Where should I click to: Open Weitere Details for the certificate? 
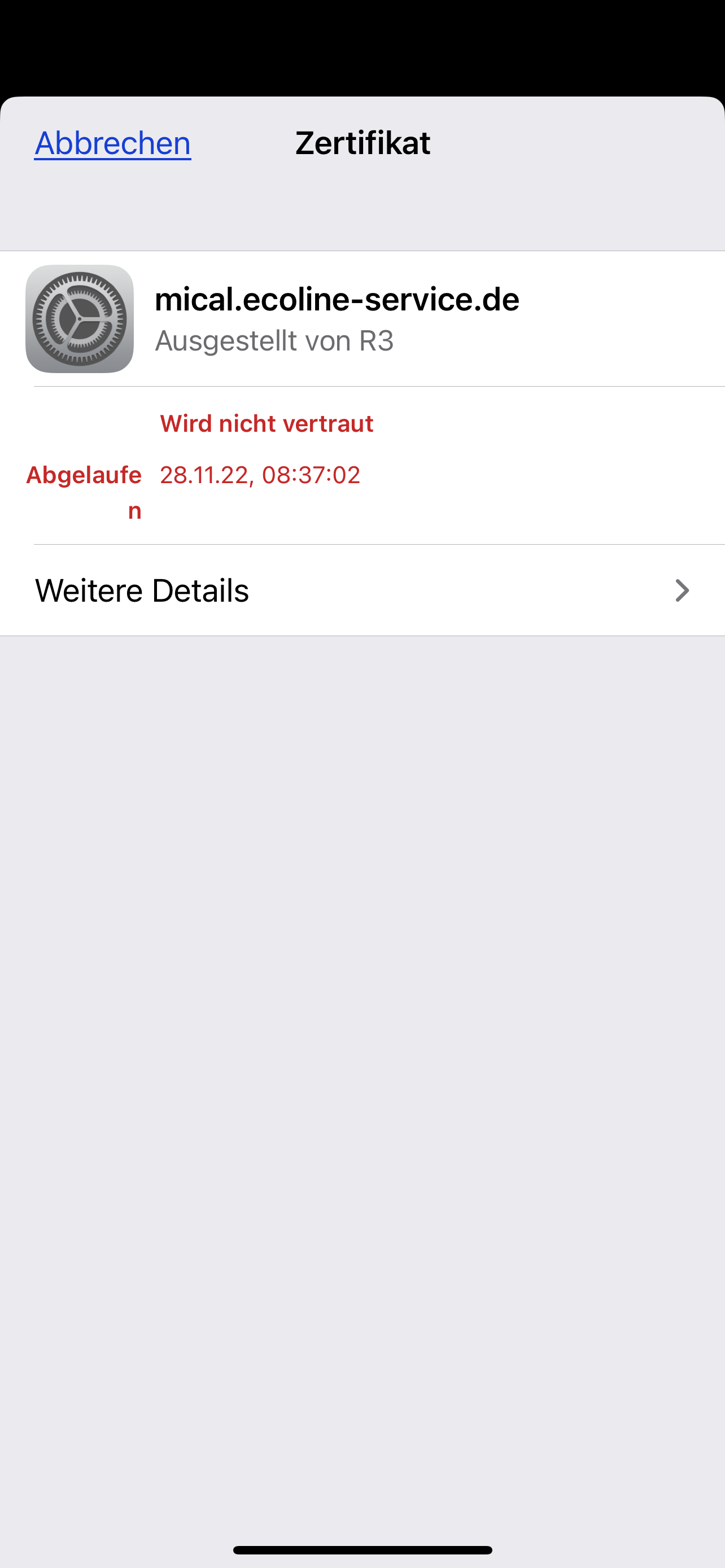coord(362,590)
